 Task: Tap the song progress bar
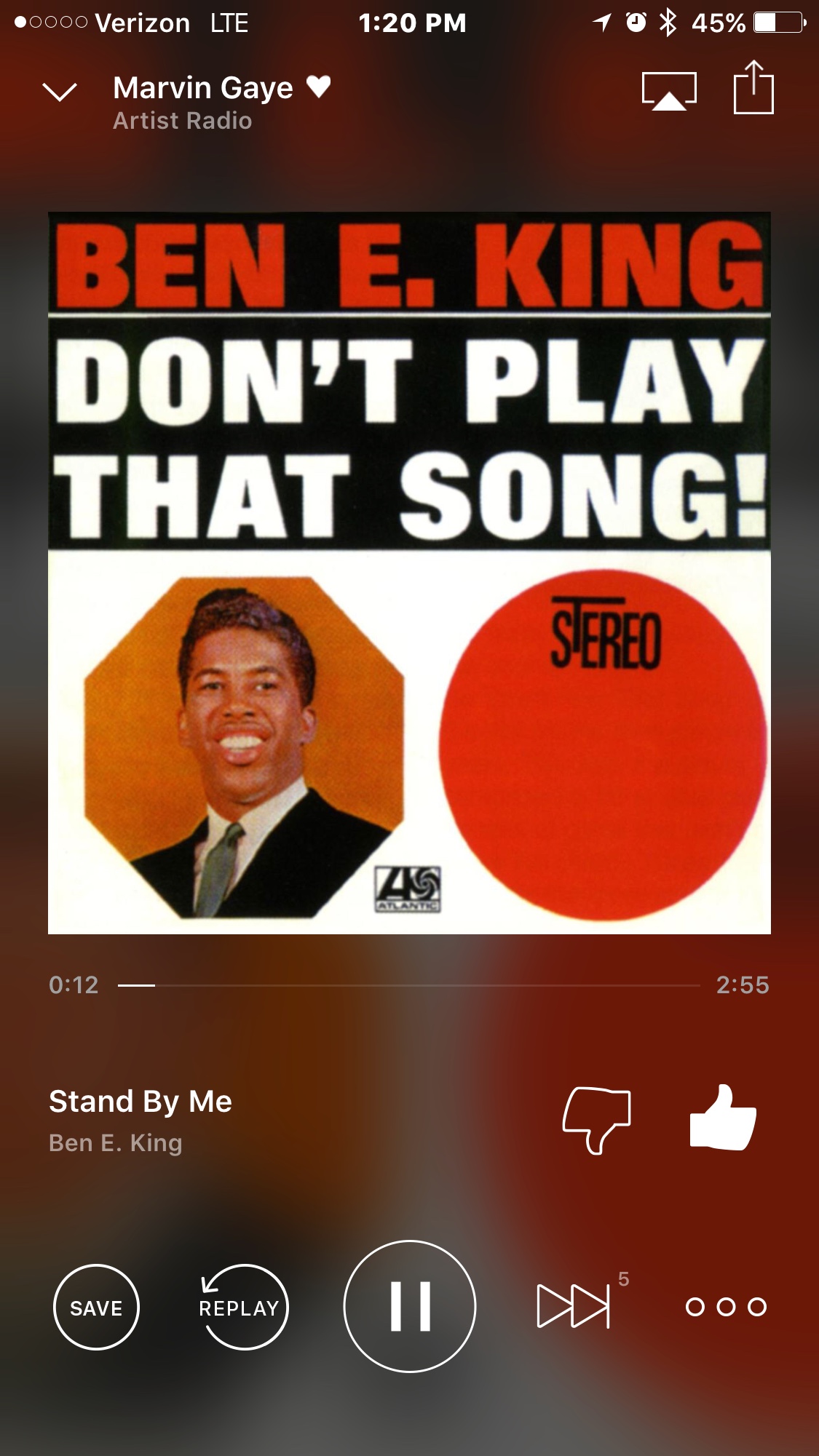click(x=409, y=985)
